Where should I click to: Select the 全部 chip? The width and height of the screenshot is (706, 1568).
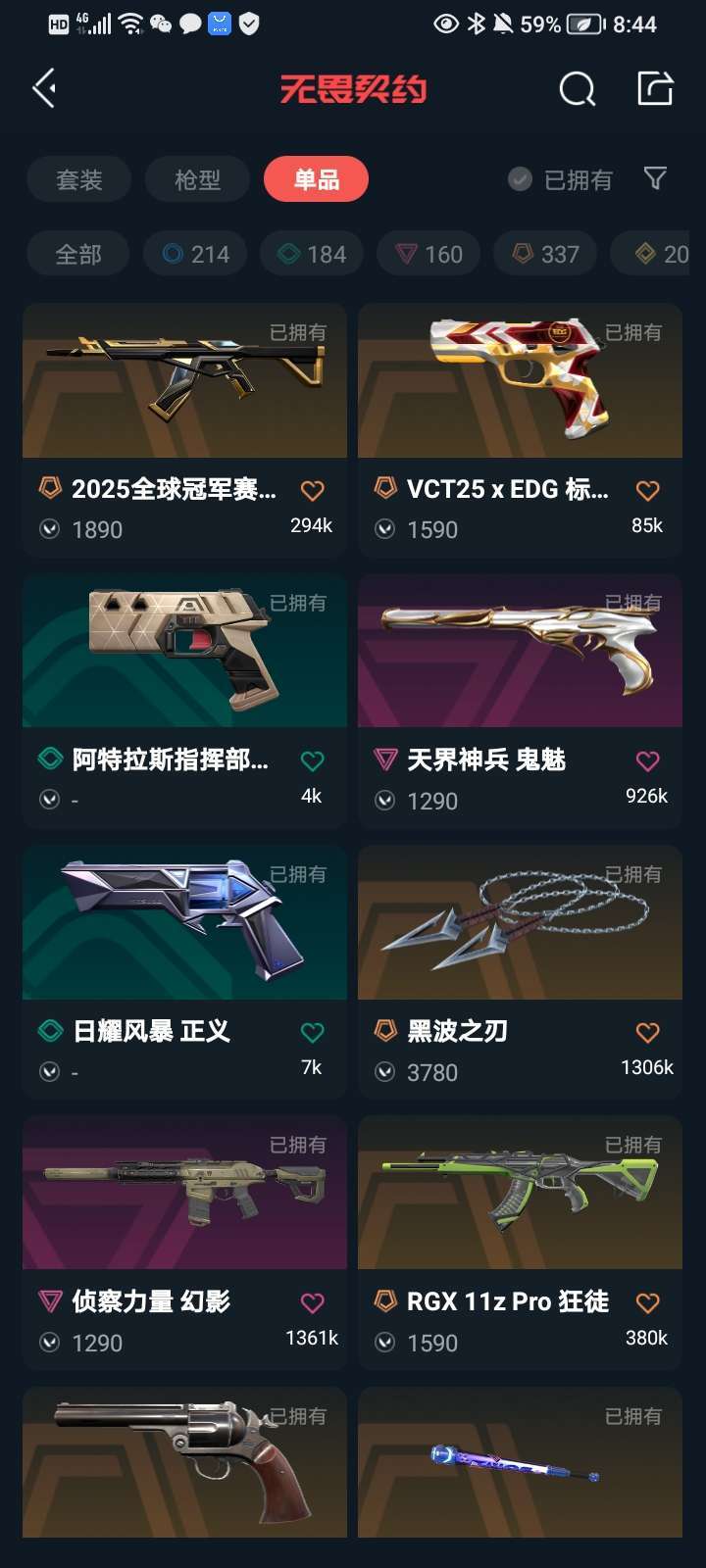point(78,254)
